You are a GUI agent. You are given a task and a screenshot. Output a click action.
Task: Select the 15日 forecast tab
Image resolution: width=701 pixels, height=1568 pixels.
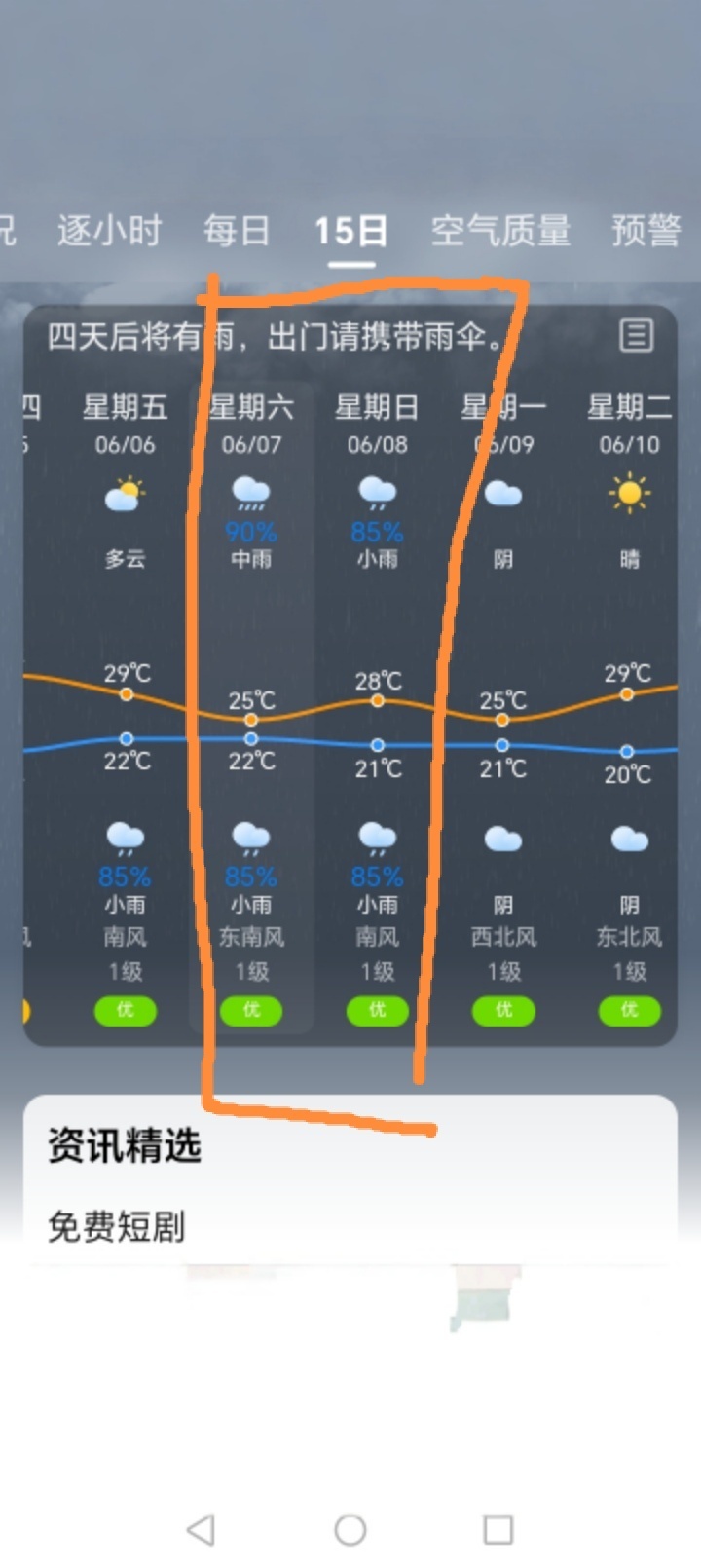(350, 232)
